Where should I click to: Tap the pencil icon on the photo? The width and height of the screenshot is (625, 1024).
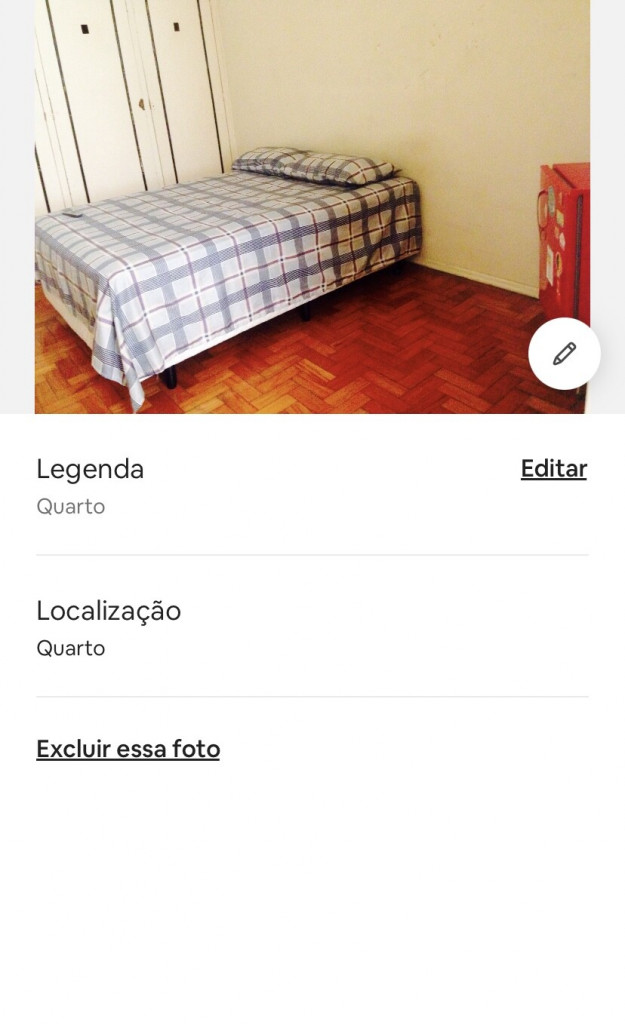click(x=564, y=353)
